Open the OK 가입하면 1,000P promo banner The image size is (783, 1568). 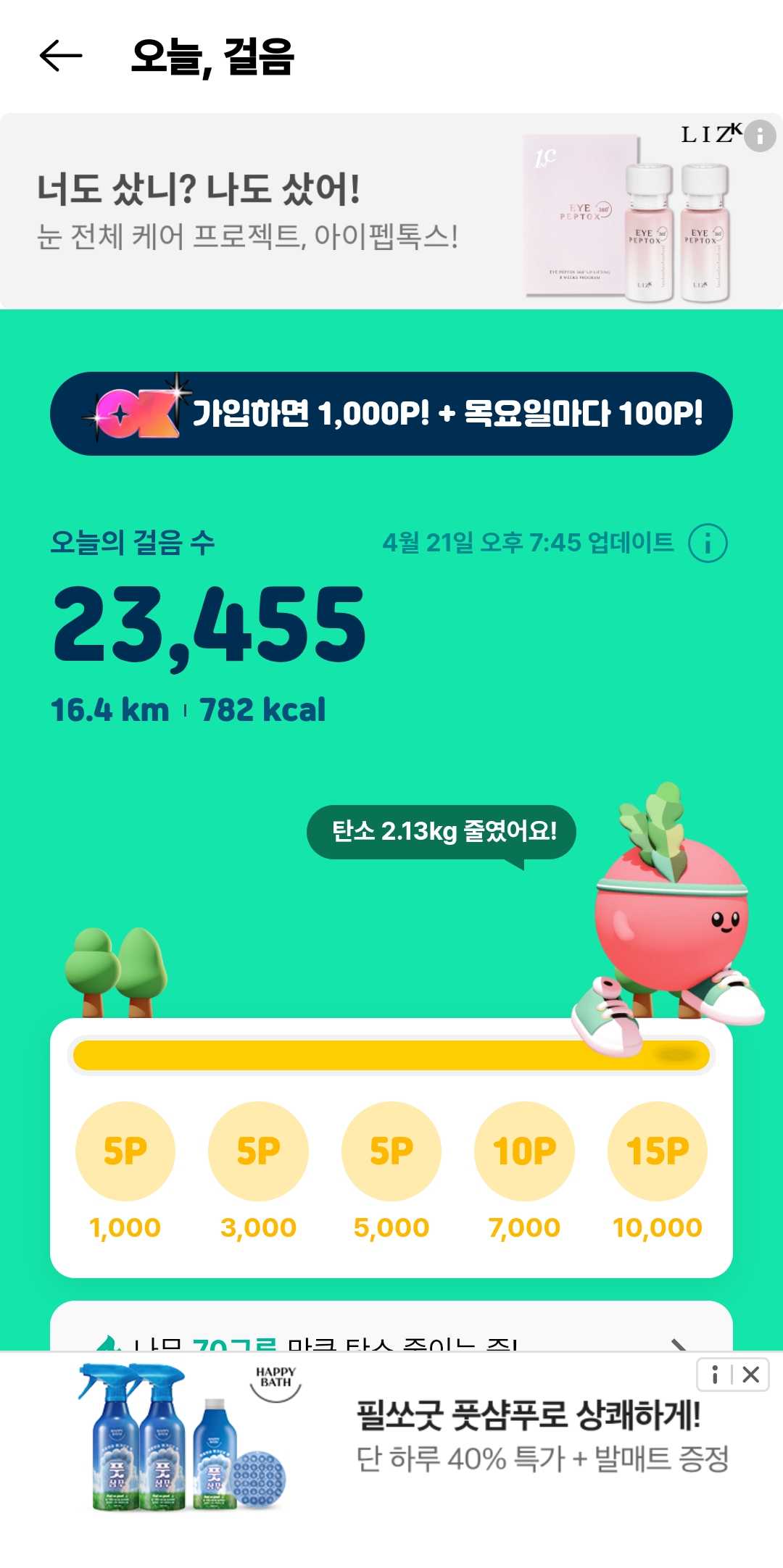[x=391, y=414]
